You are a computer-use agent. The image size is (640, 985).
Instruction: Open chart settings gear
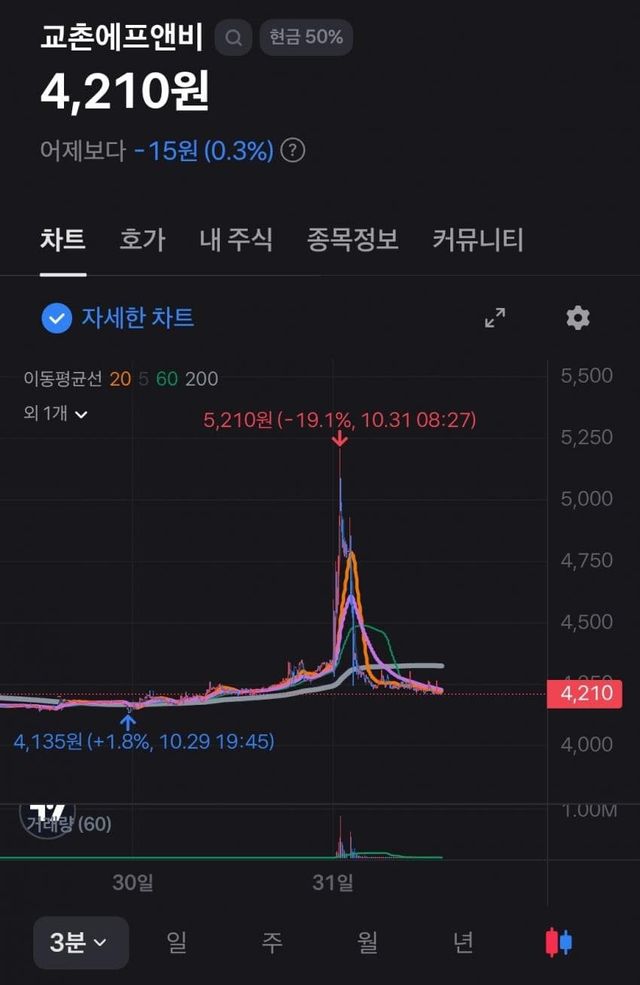pyautogui.click(x=578, y=318)
